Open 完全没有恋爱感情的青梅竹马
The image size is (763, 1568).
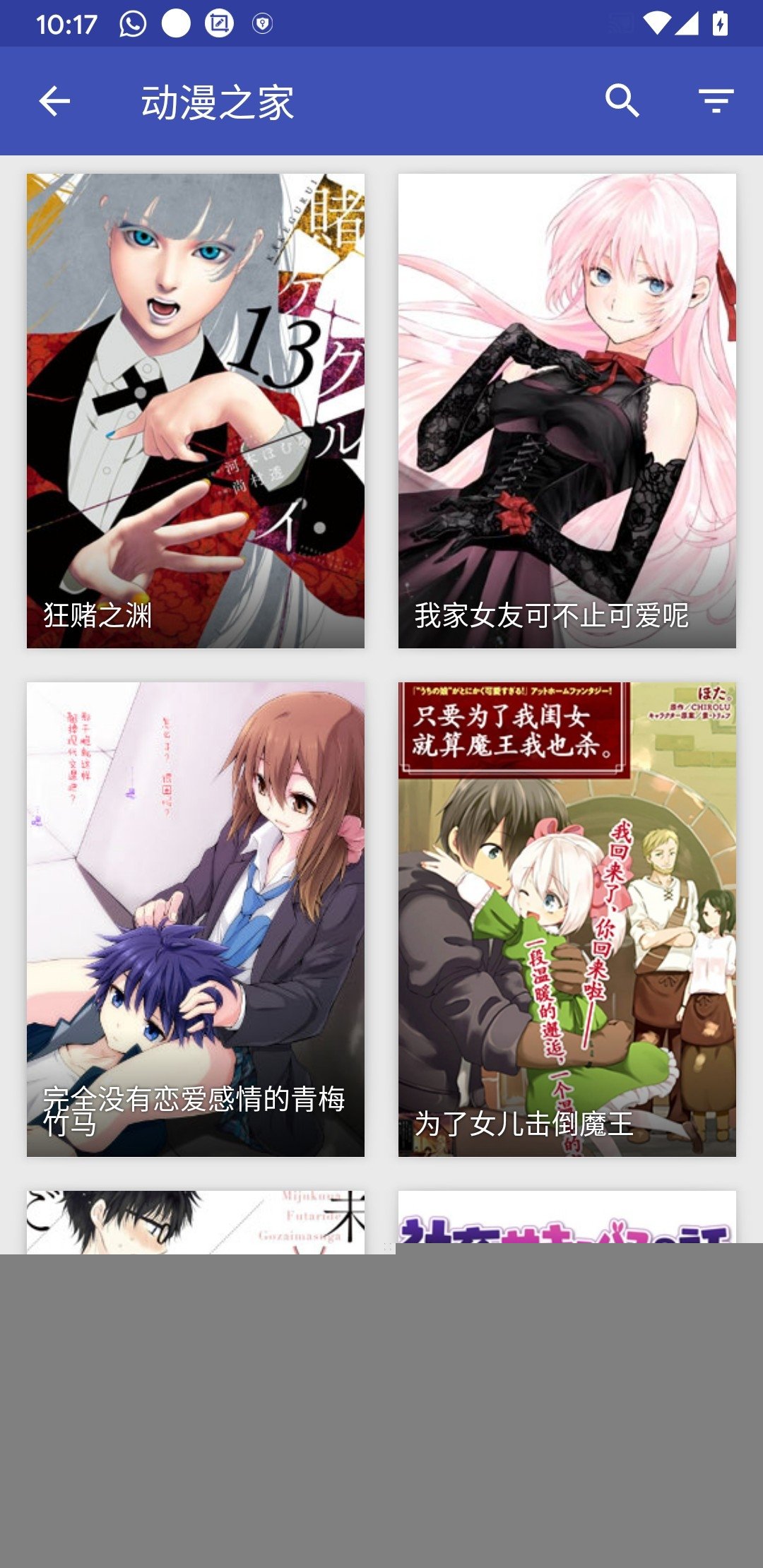click(196, 920)
